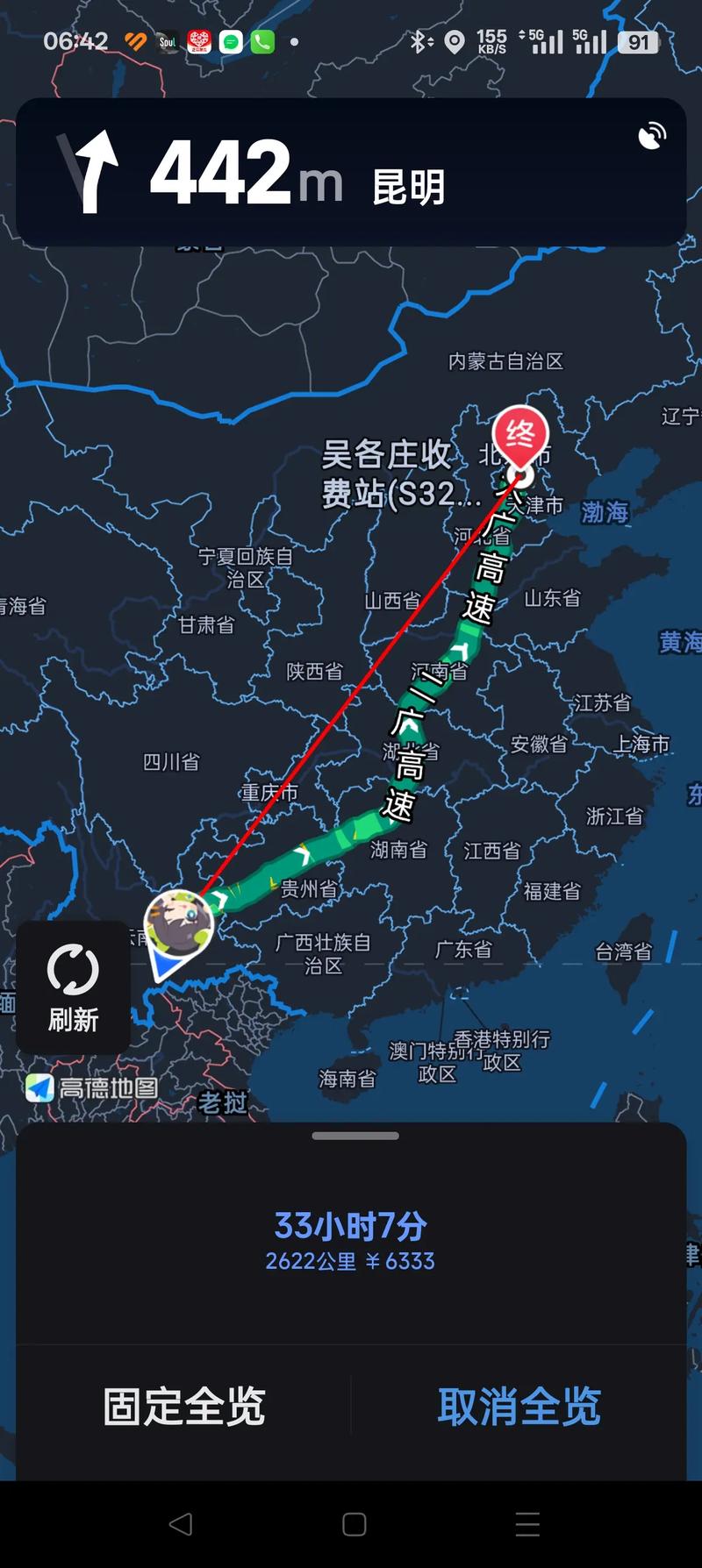Open the Soul notification icon in status bar
Screen dimensions: 702x1568
(x=166, y=41)
